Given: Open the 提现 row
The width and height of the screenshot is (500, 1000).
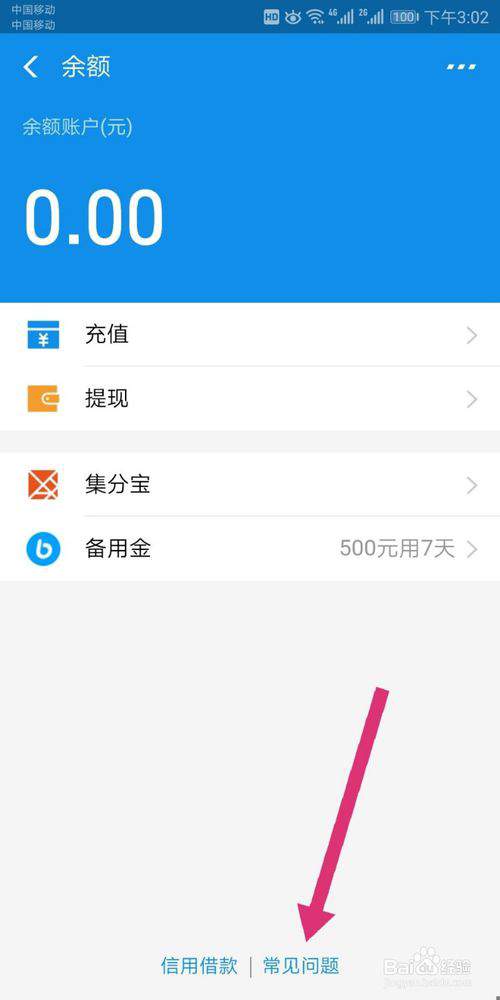Looking at the screenshot, I should point(250,399).
